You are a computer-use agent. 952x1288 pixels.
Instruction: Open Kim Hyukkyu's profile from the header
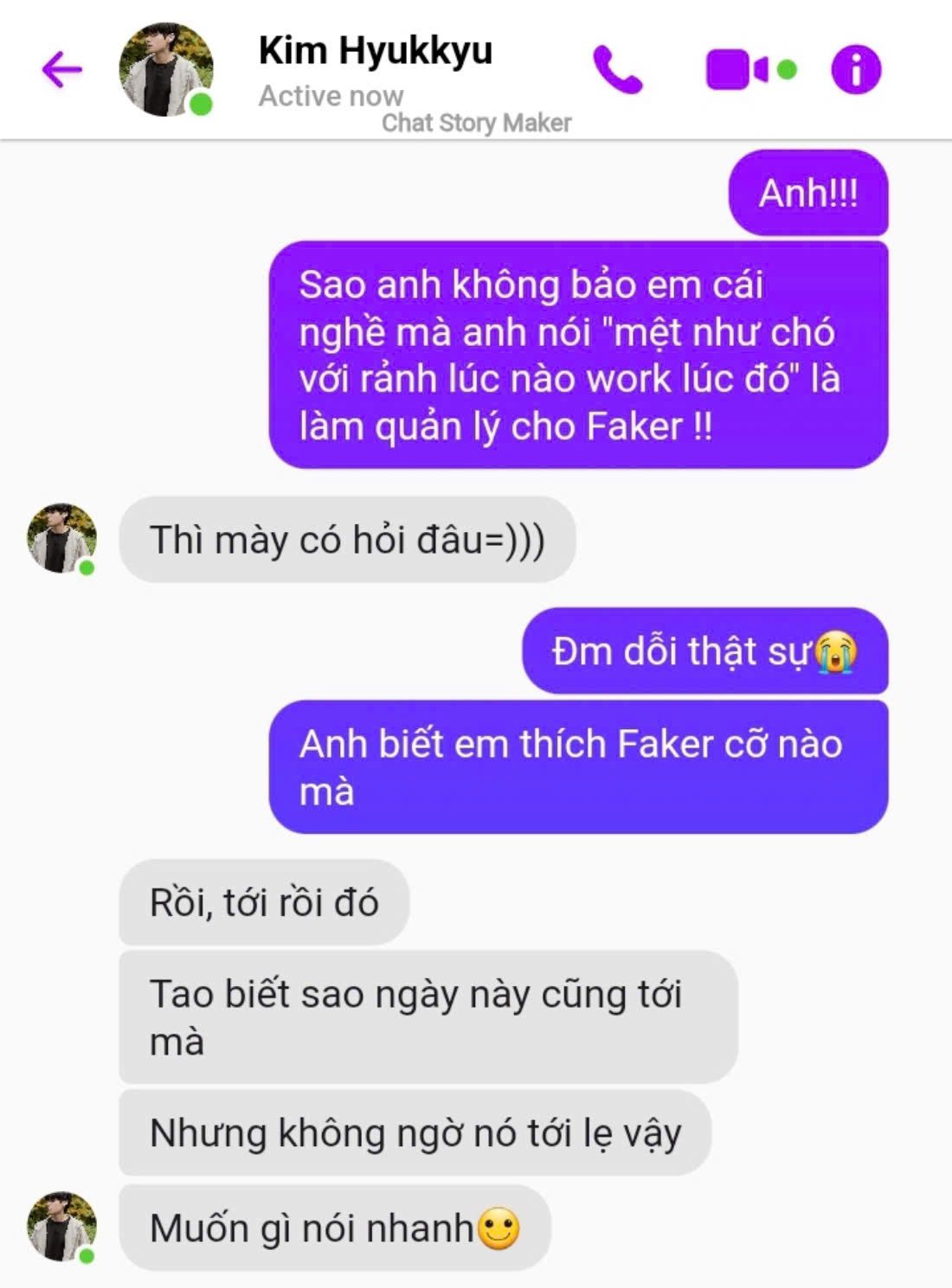point(375,52)
